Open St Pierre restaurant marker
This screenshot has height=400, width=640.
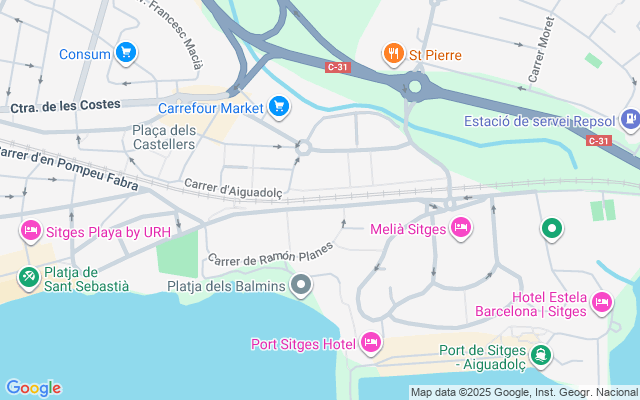[394, 53]
